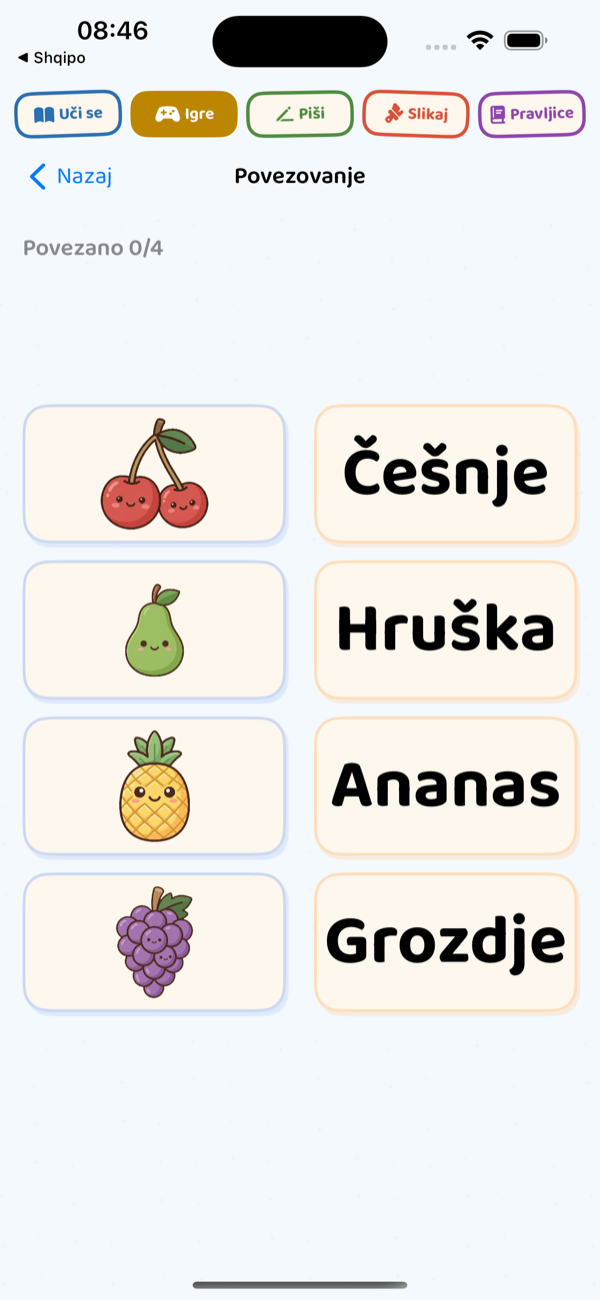
Task: Select the pear picture card
Action: click(155, 630)
